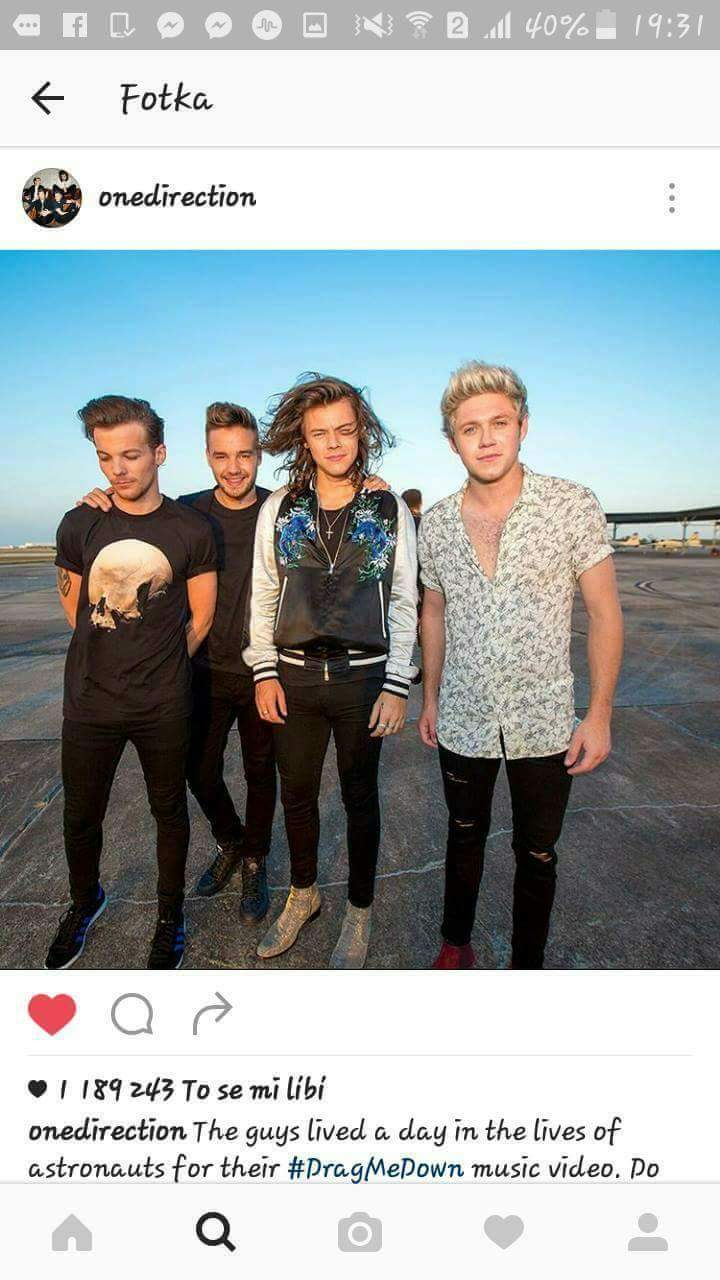The image size is (720, 1280).
Task: Open the #DragMeDown hashtag
Action: pyautogui.click(x=375, y=1168)
